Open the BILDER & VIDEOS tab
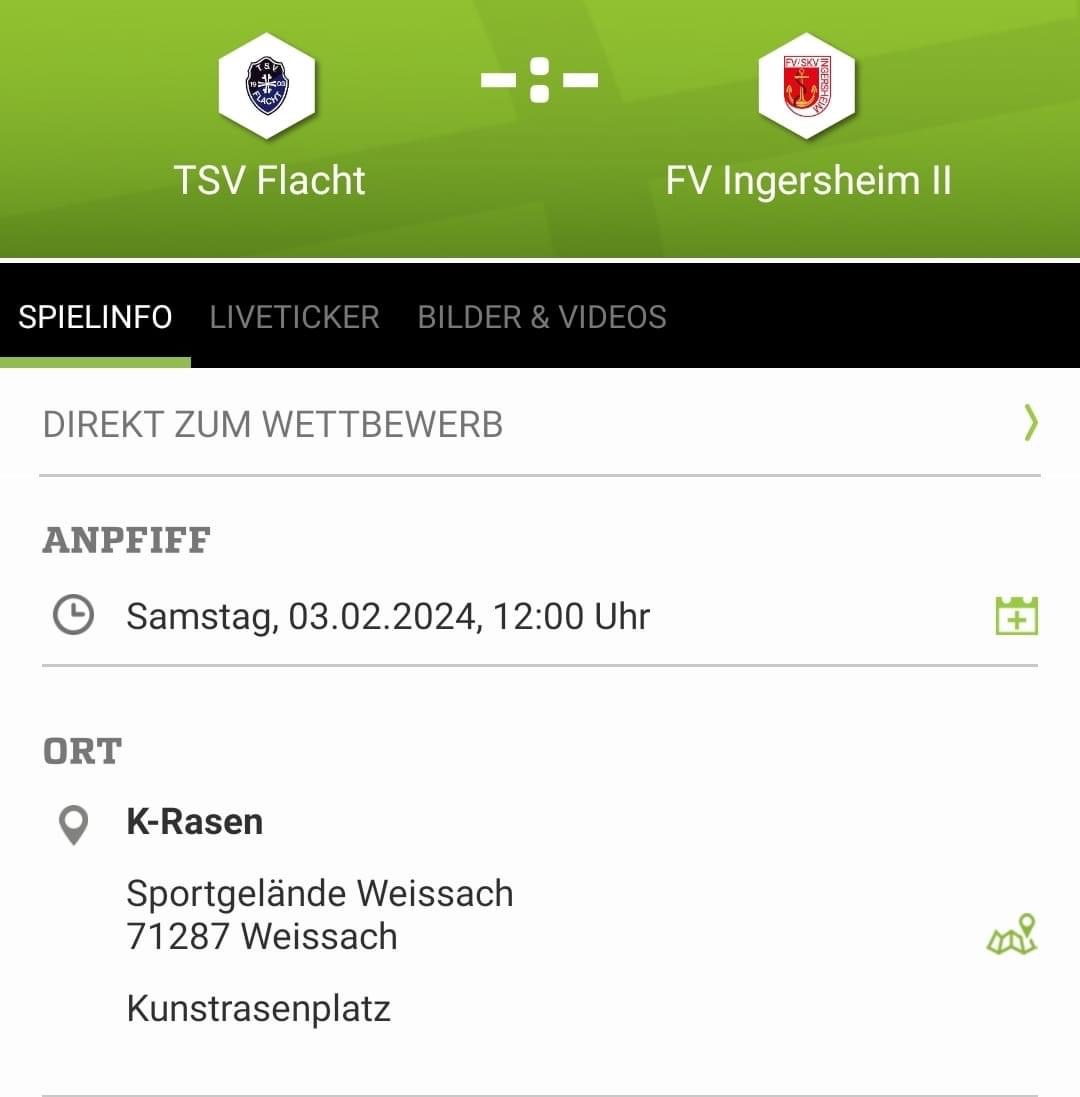This screenshot has width=1080, height=1097. click(x=542, y=317)
